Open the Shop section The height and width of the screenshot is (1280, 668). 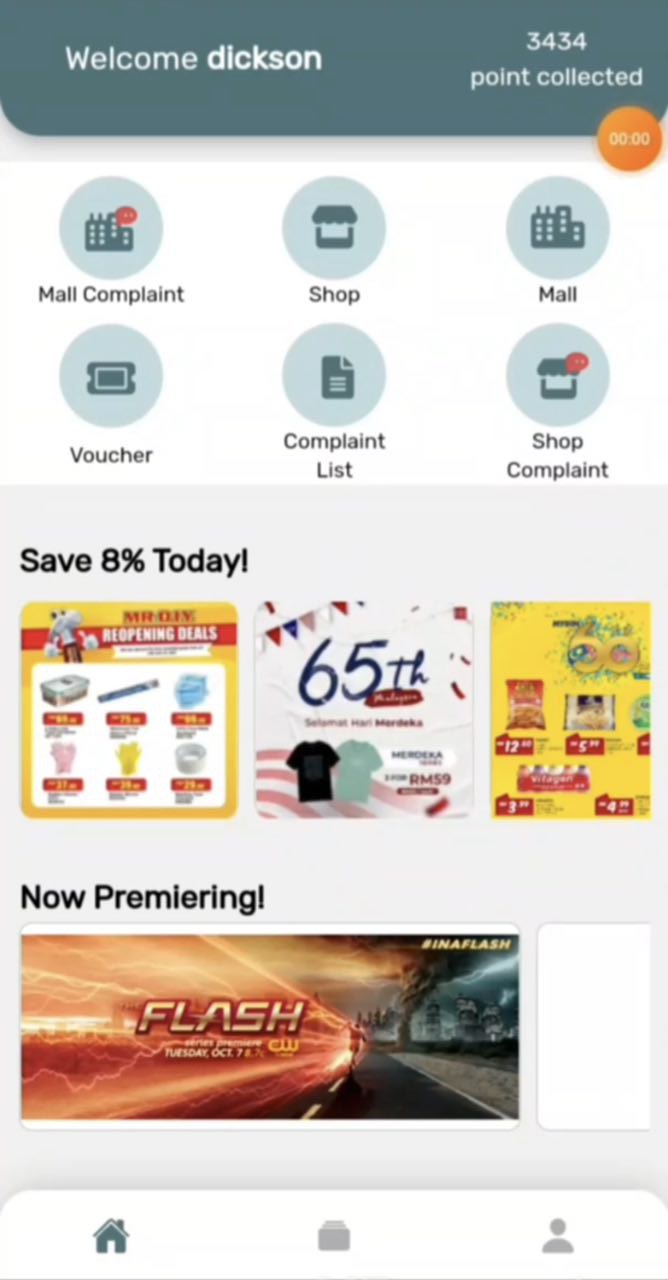click(x=334, y=229)
